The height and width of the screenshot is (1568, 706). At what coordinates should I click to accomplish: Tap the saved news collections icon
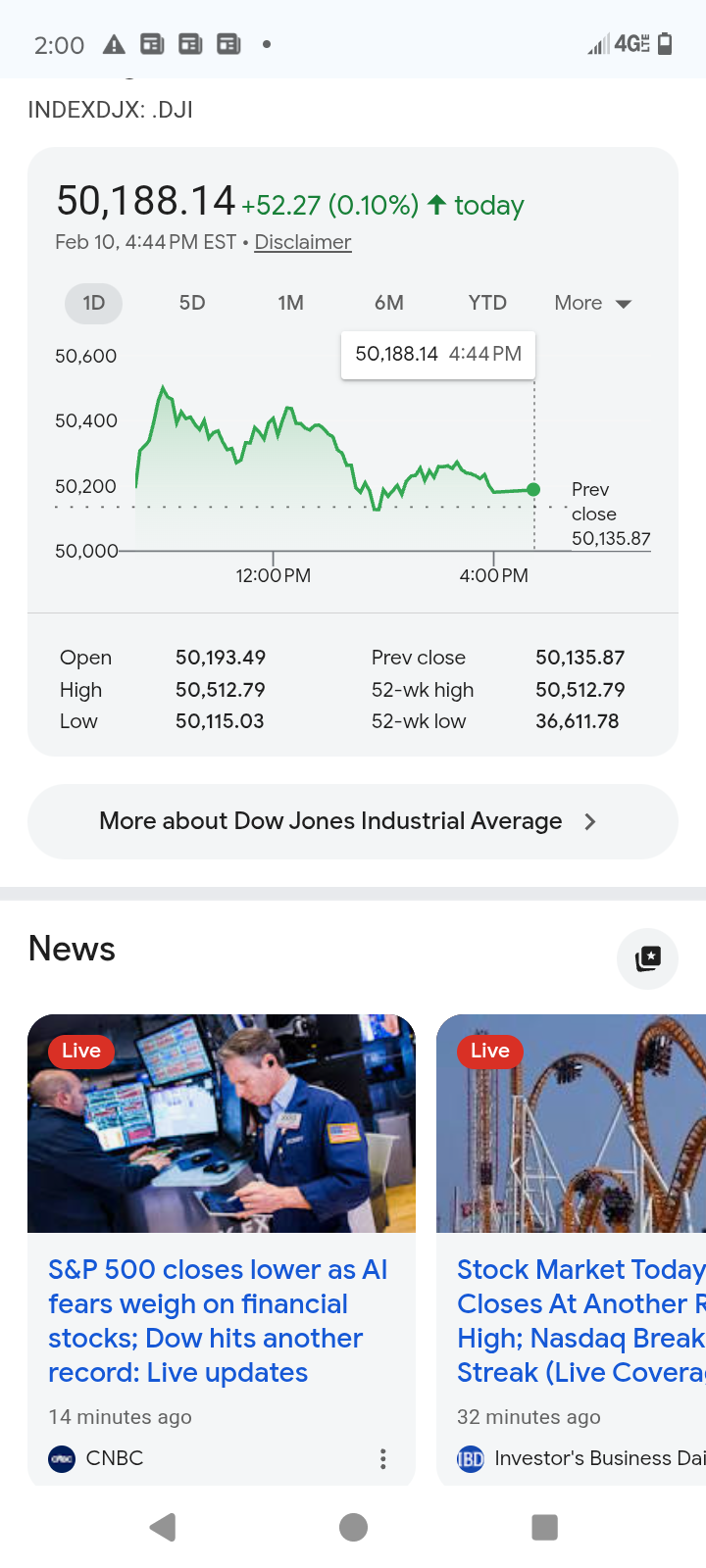click(647, 958)
